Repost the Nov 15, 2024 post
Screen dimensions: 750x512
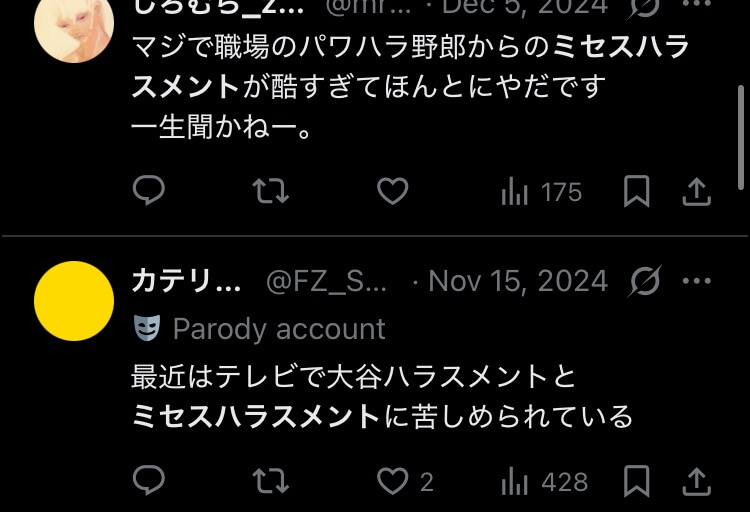[x=271, y=481]
